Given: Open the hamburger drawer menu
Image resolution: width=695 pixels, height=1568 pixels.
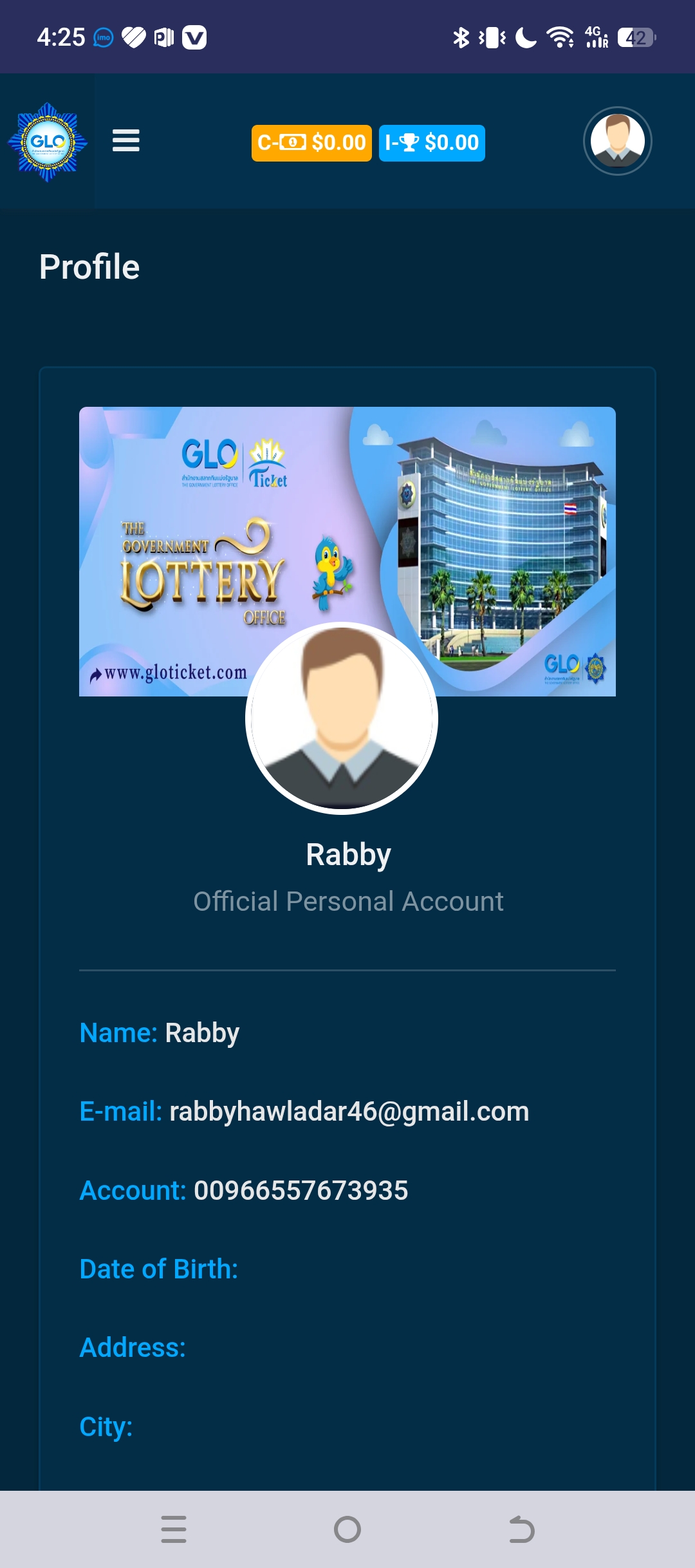Looking at the screenshot, I should tap(126, 140).
